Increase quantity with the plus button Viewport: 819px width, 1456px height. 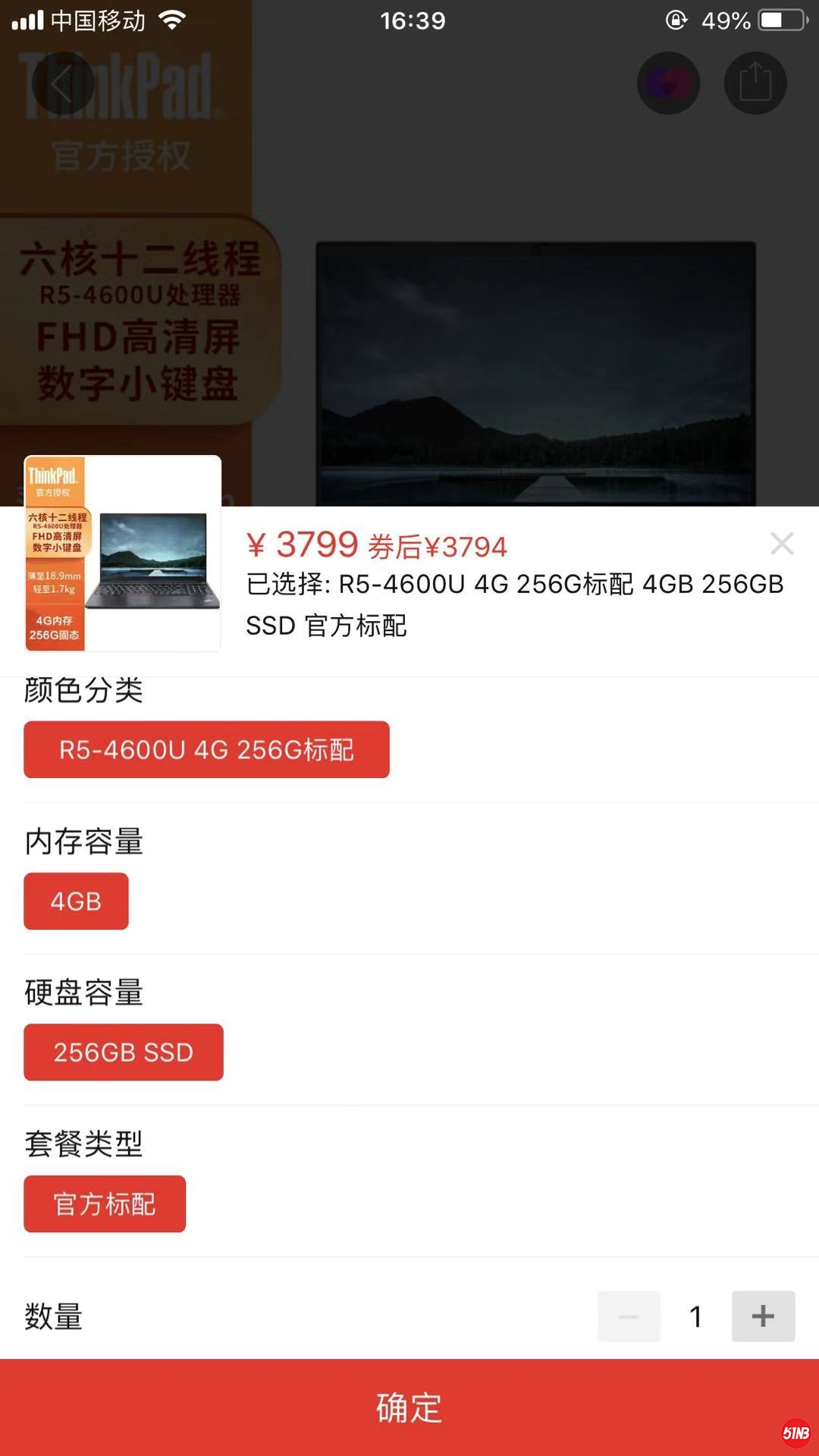763,1316
